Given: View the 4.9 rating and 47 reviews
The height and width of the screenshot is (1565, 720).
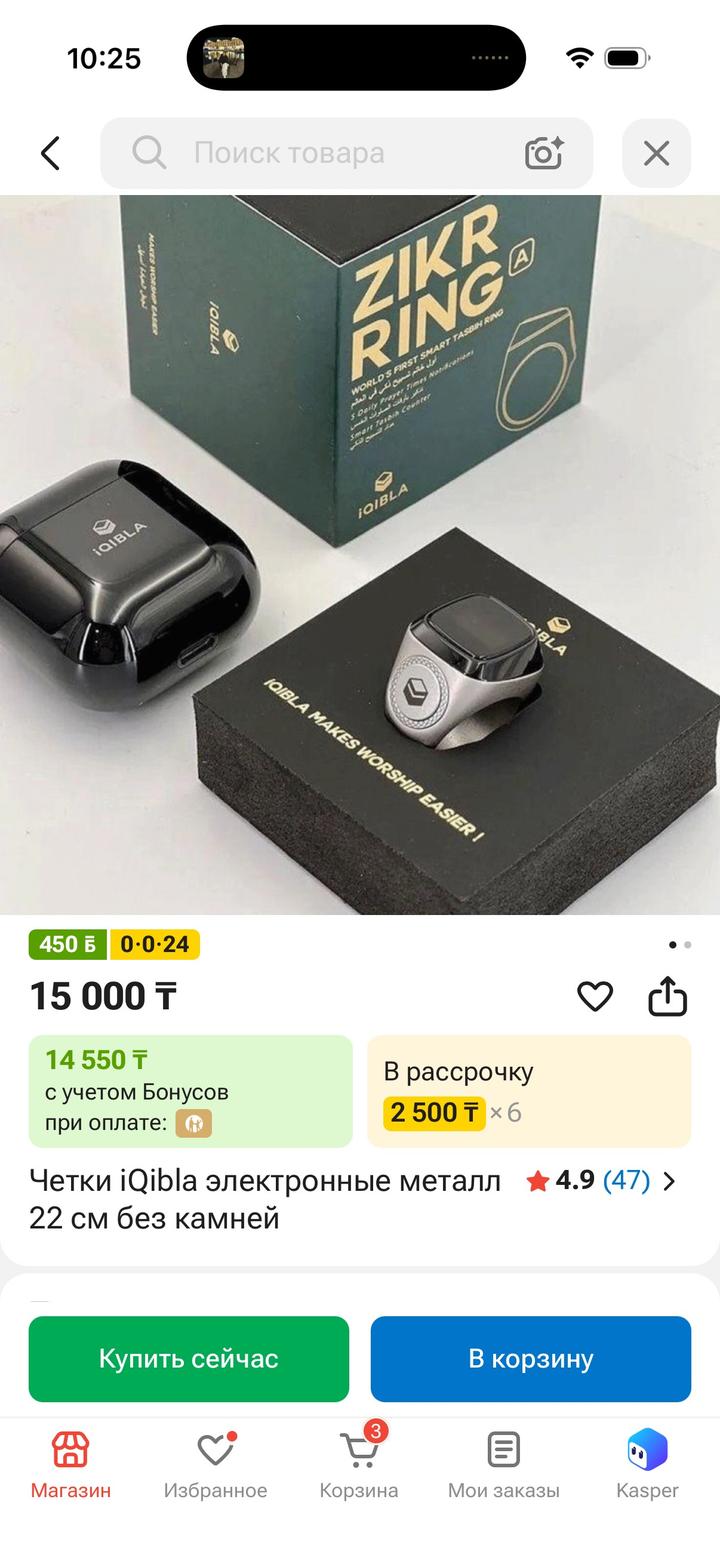Looking at the screenshot, I should (602, 1181).
